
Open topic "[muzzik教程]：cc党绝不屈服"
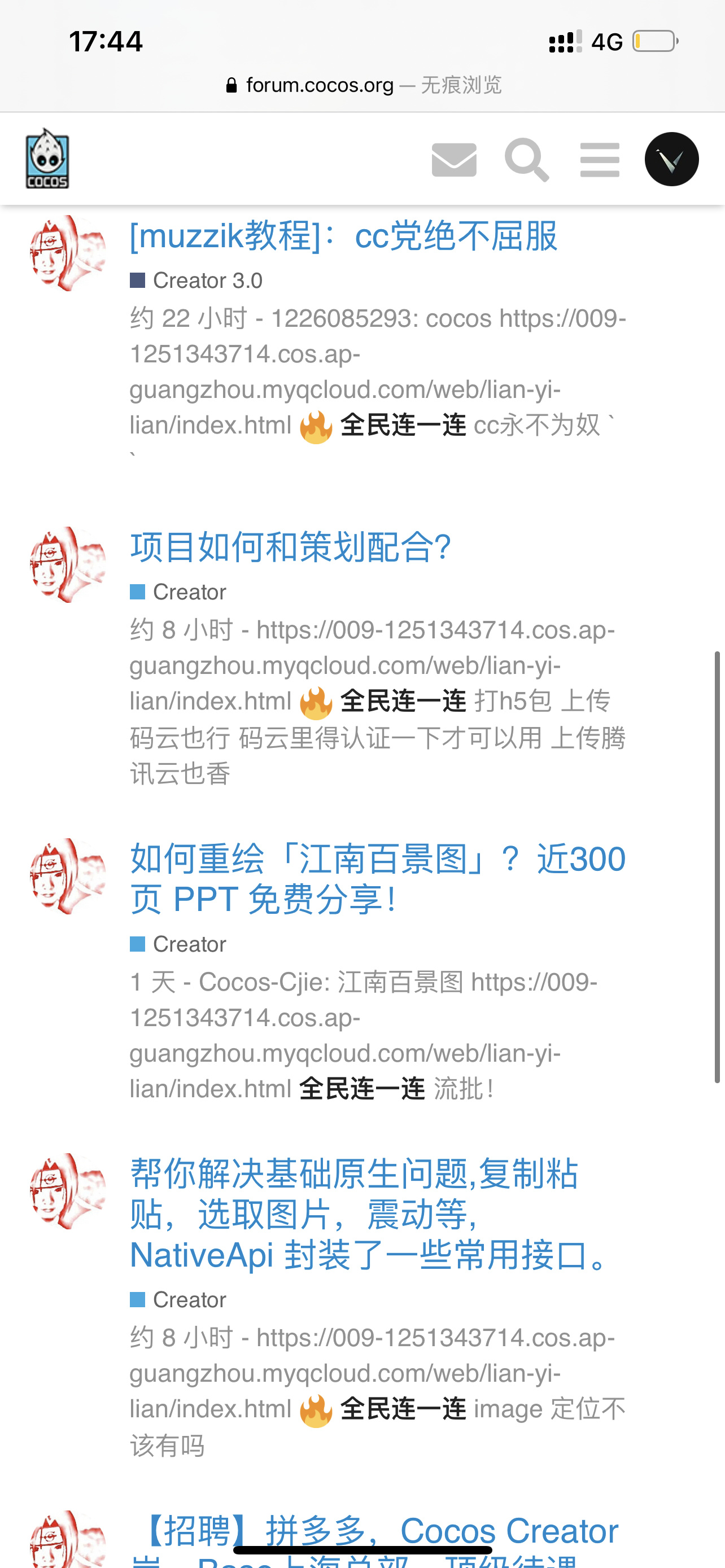tap(343, 235)
